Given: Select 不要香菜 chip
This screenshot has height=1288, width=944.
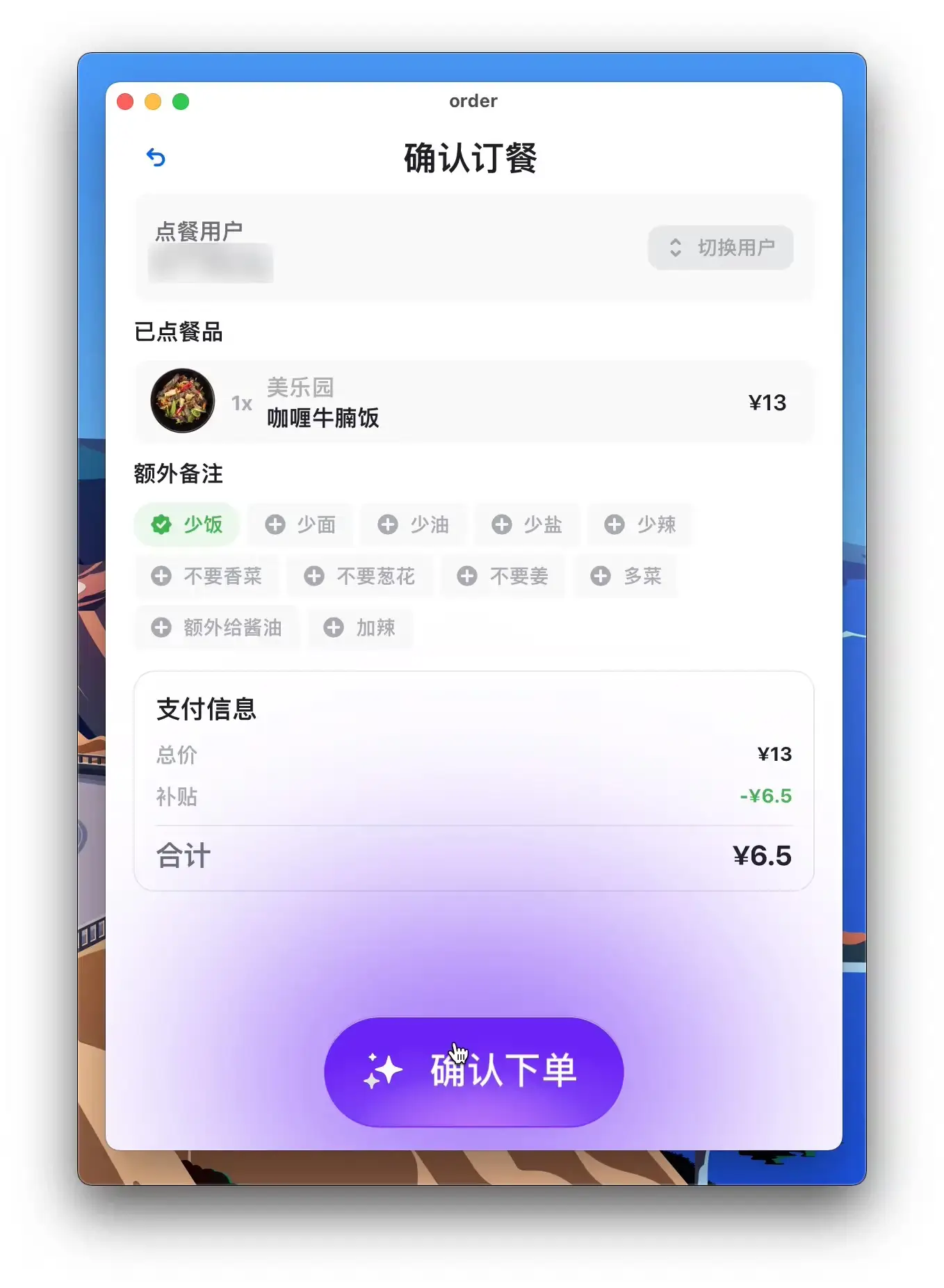Looking at the screenshot, I should [207, 576].
